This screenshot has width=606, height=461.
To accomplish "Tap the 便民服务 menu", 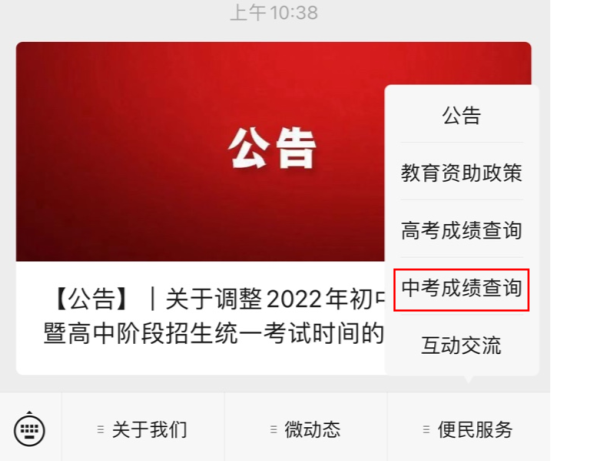I will click(468, 430).
